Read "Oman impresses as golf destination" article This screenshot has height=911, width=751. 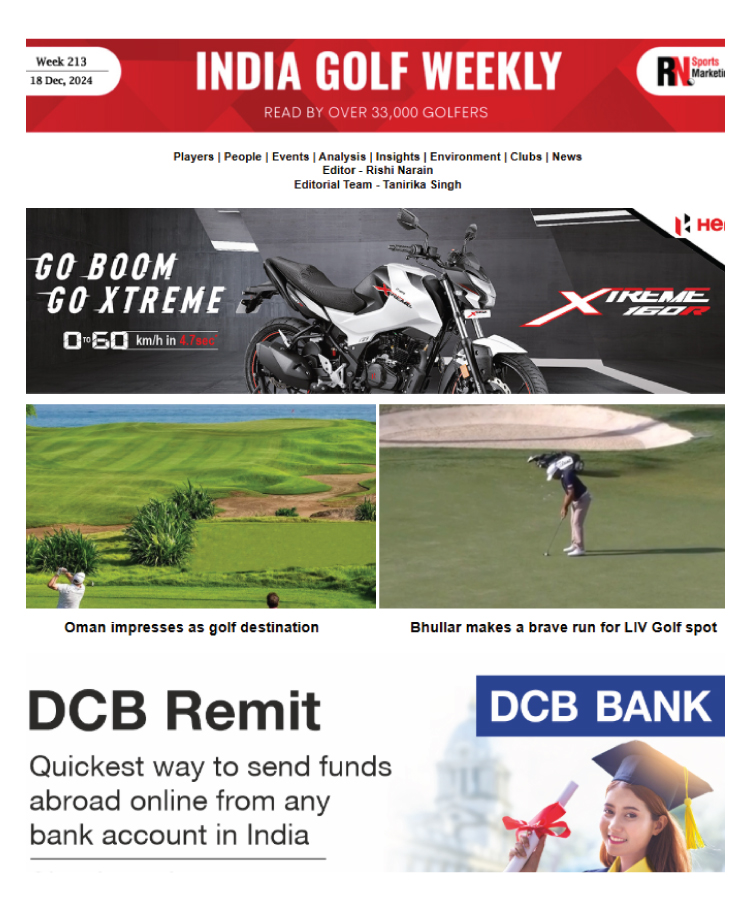192,628
